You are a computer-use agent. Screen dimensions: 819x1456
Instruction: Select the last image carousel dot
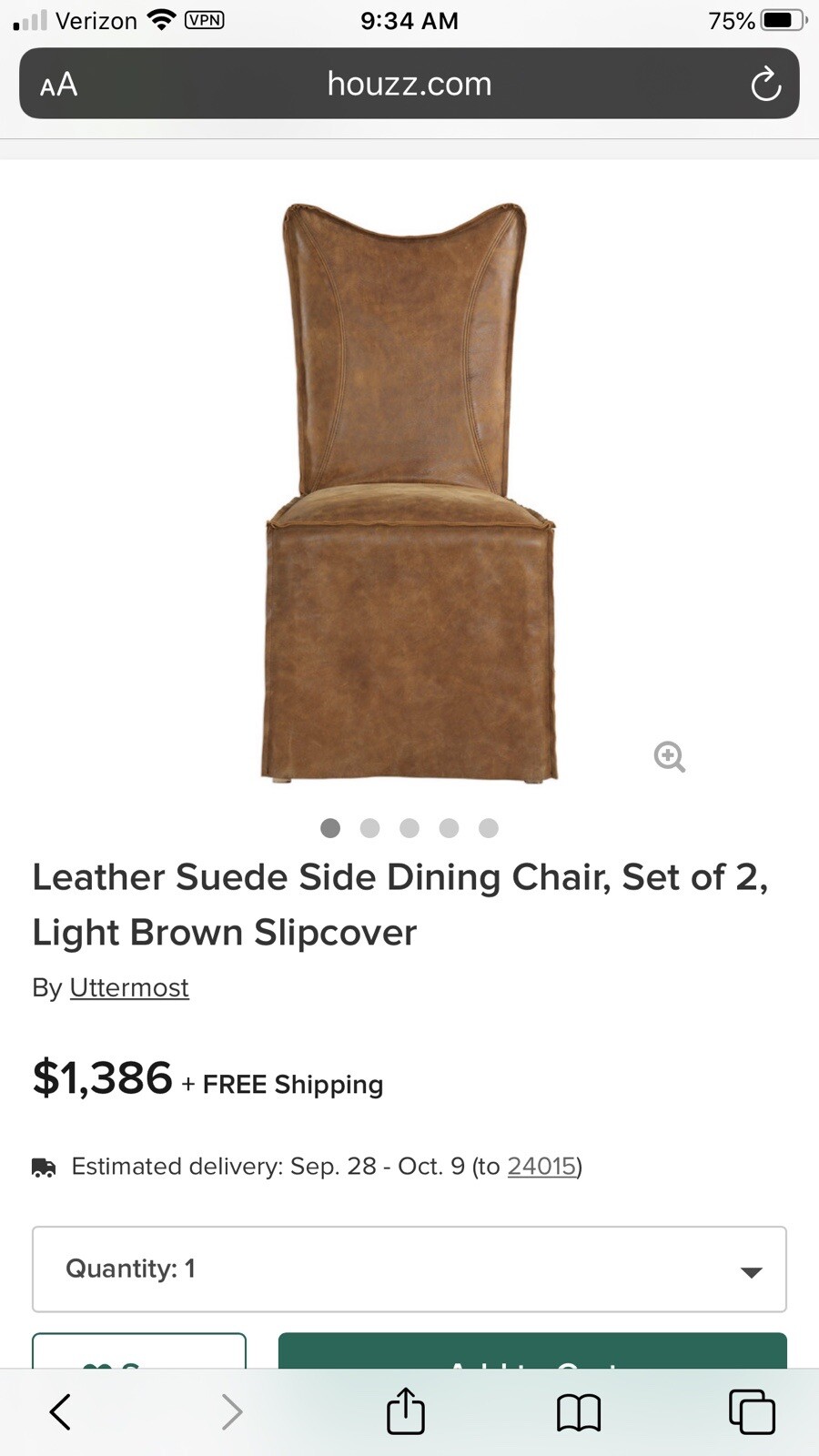click(x=488, y=828)
